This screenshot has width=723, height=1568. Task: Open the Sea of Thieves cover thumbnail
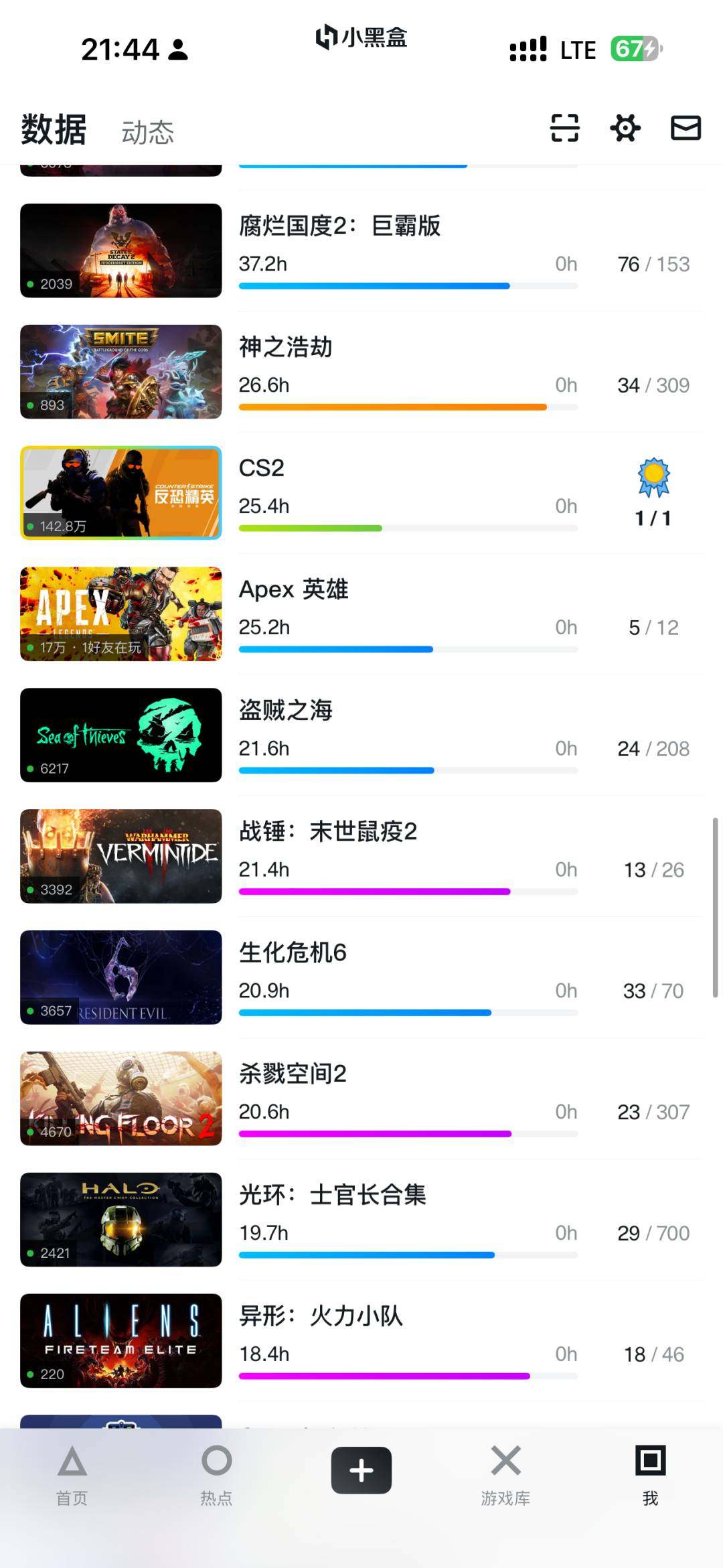[120, 735]
